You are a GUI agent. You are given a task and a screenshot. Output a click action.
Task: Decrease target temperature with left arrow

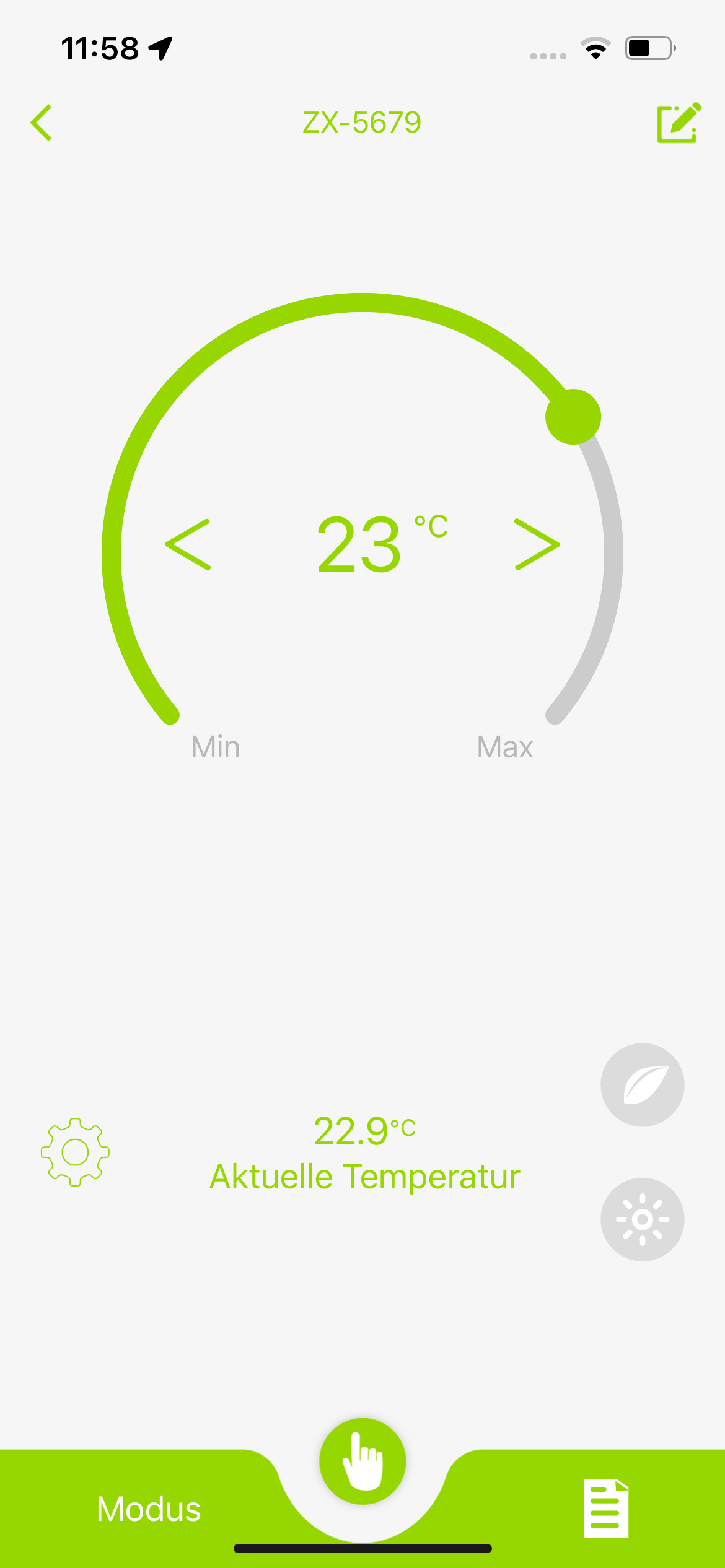click(x=188, y=544)
